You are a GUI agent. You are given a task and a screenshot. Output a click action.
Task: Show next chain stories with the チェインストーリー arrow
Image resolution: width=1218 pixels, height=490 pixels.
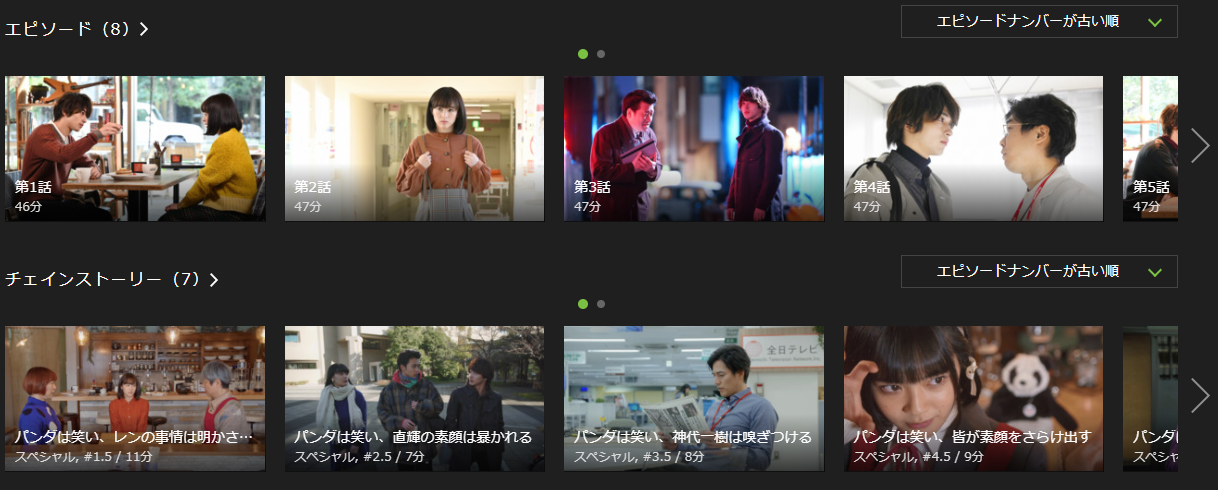(1200, 396)
